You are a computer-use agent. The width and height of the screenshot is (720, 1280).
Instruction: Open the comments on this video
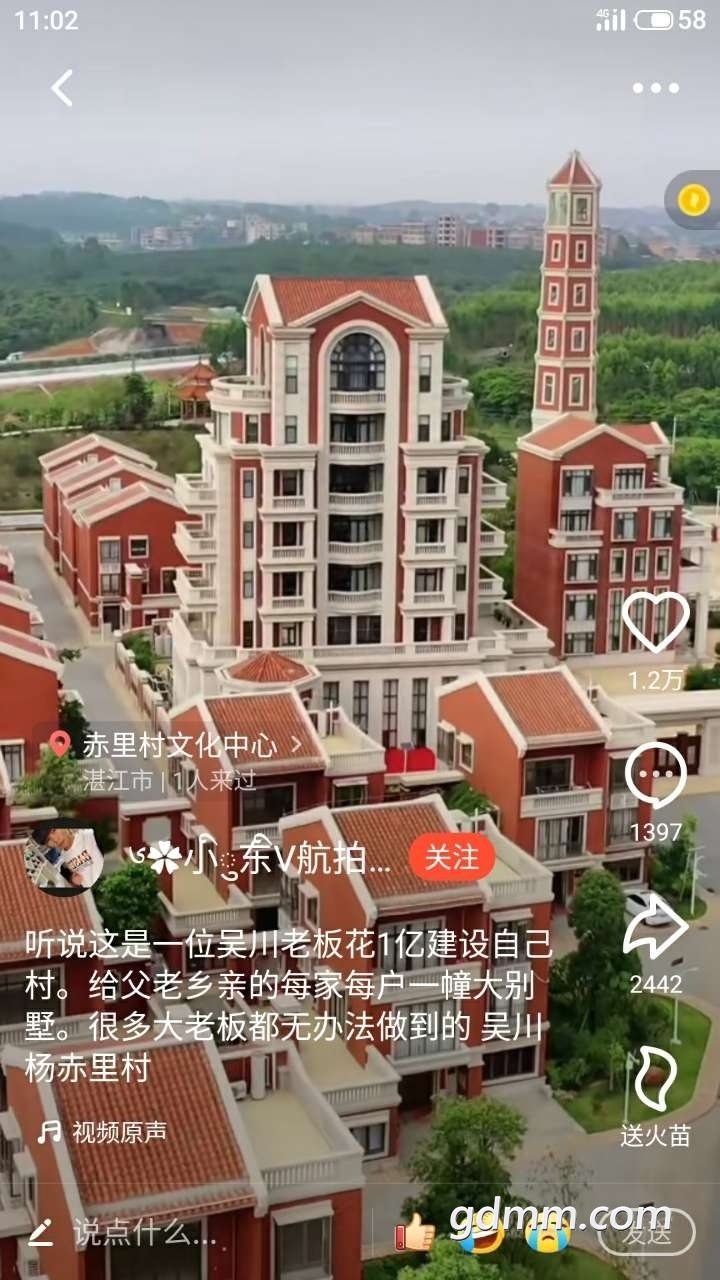(x=655, y=776)
